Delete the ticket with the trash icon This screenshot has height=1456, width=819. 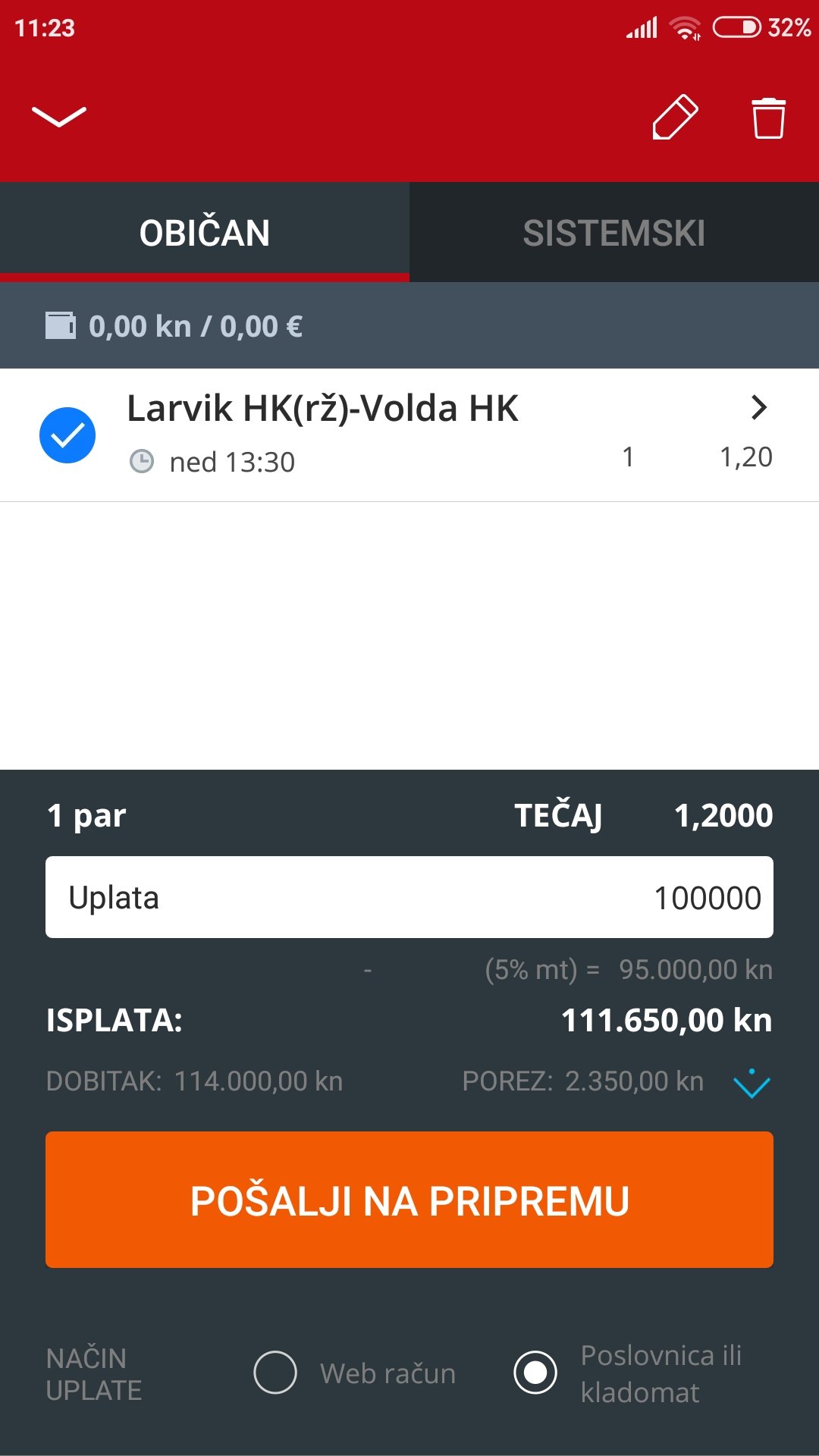tap(768, 118)
